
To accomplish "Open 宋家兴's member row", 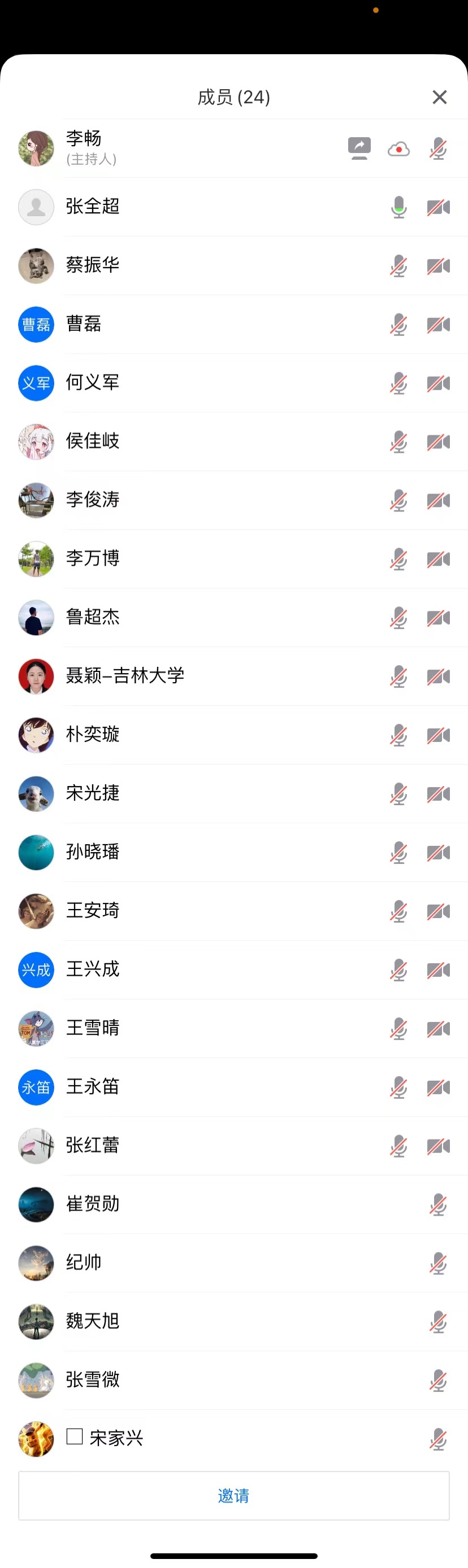I will [183, 1438].
